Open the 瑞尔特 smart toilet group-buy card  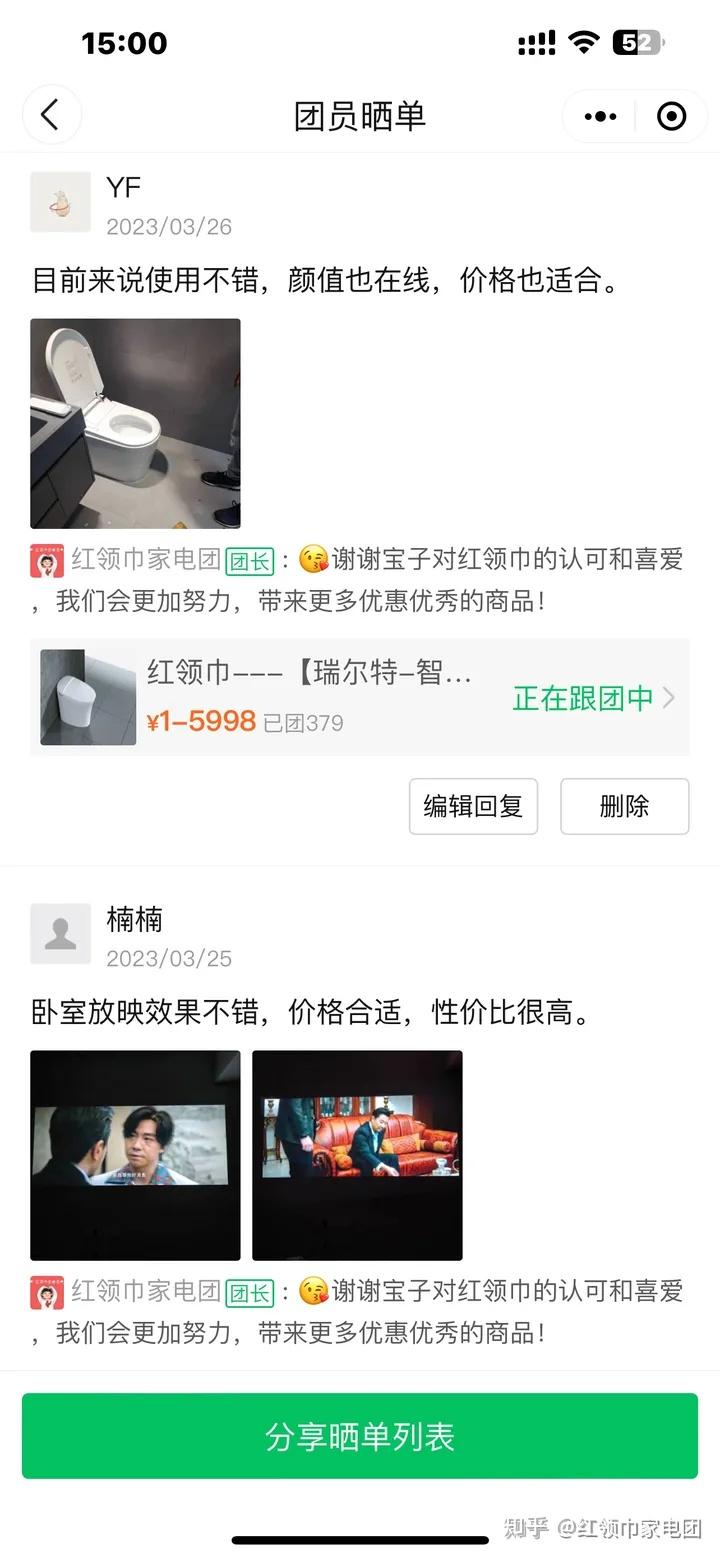click(360, 697)
